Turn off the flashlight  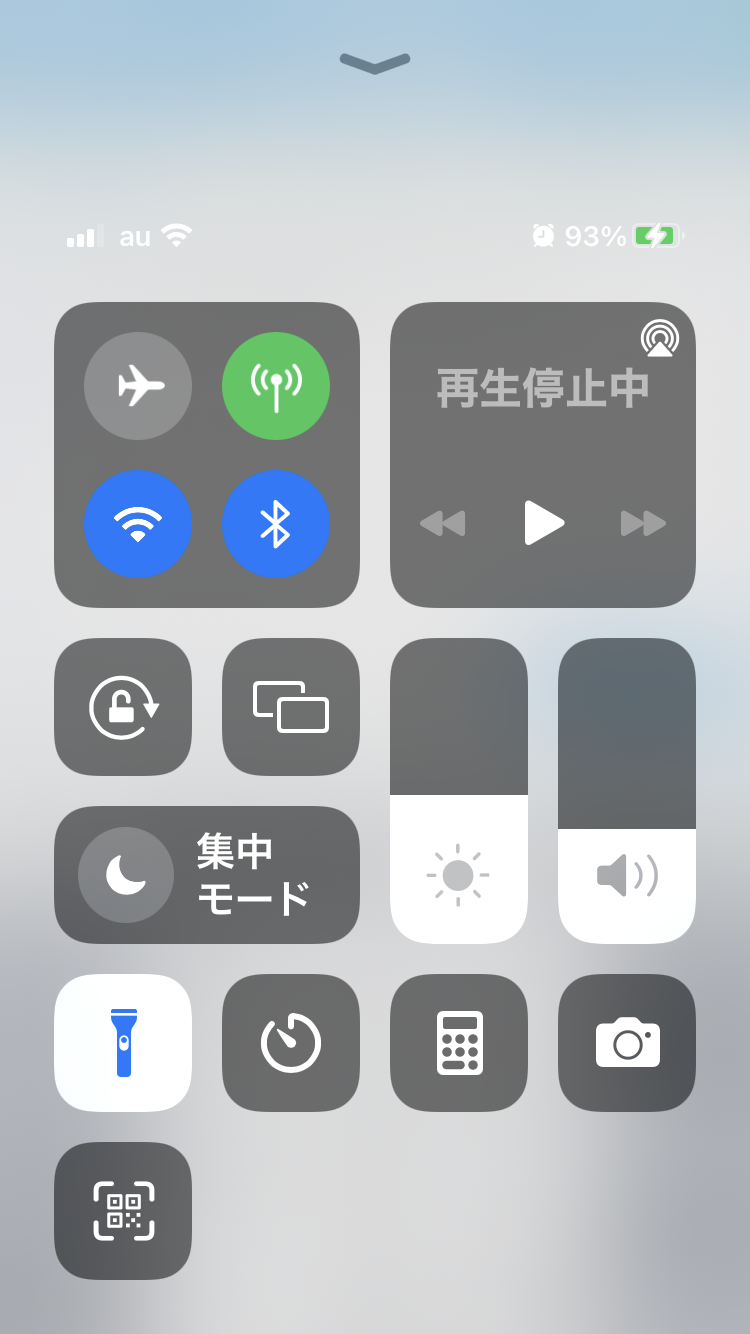coord(122,1042)
